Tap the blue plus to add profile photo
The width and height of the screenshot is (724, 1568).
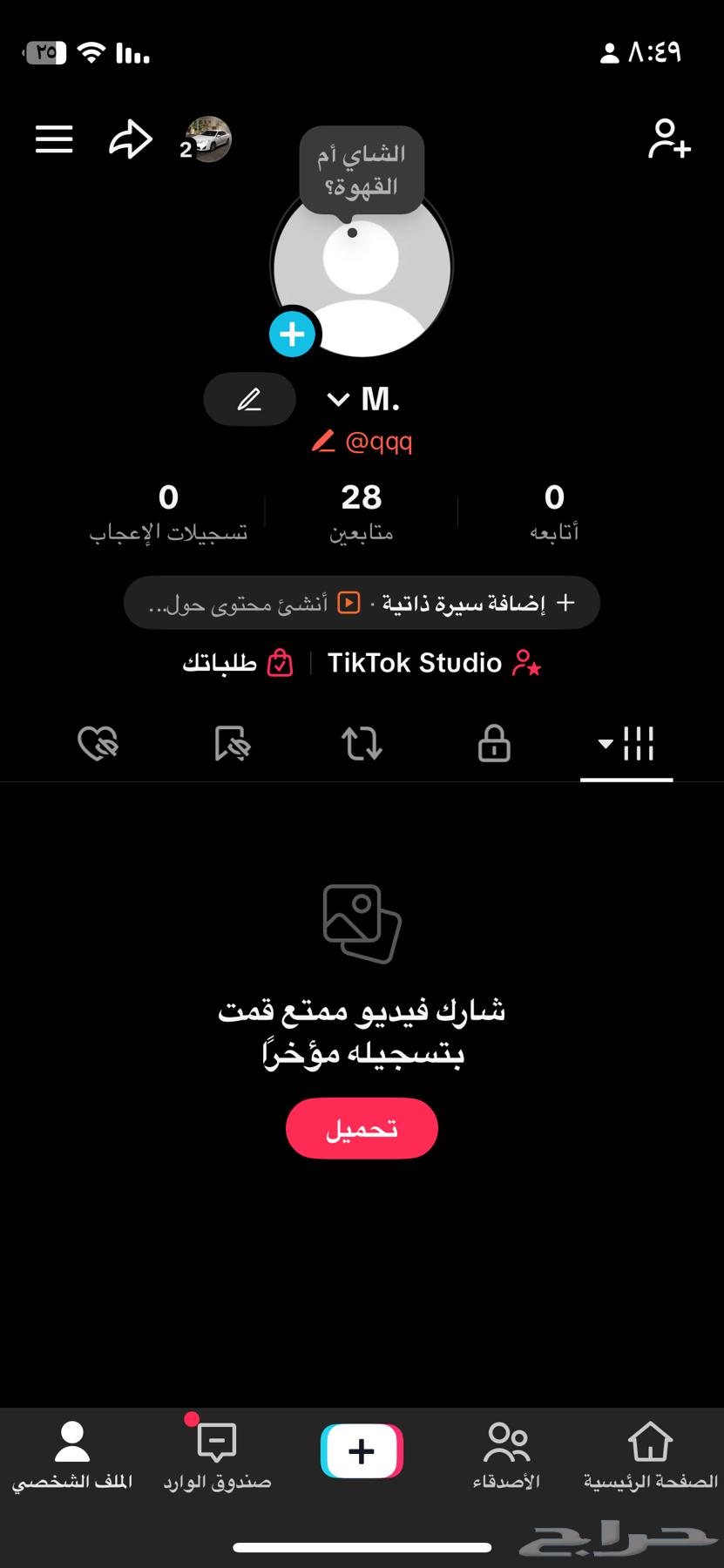pyautogui.click(x=292, y=334)
